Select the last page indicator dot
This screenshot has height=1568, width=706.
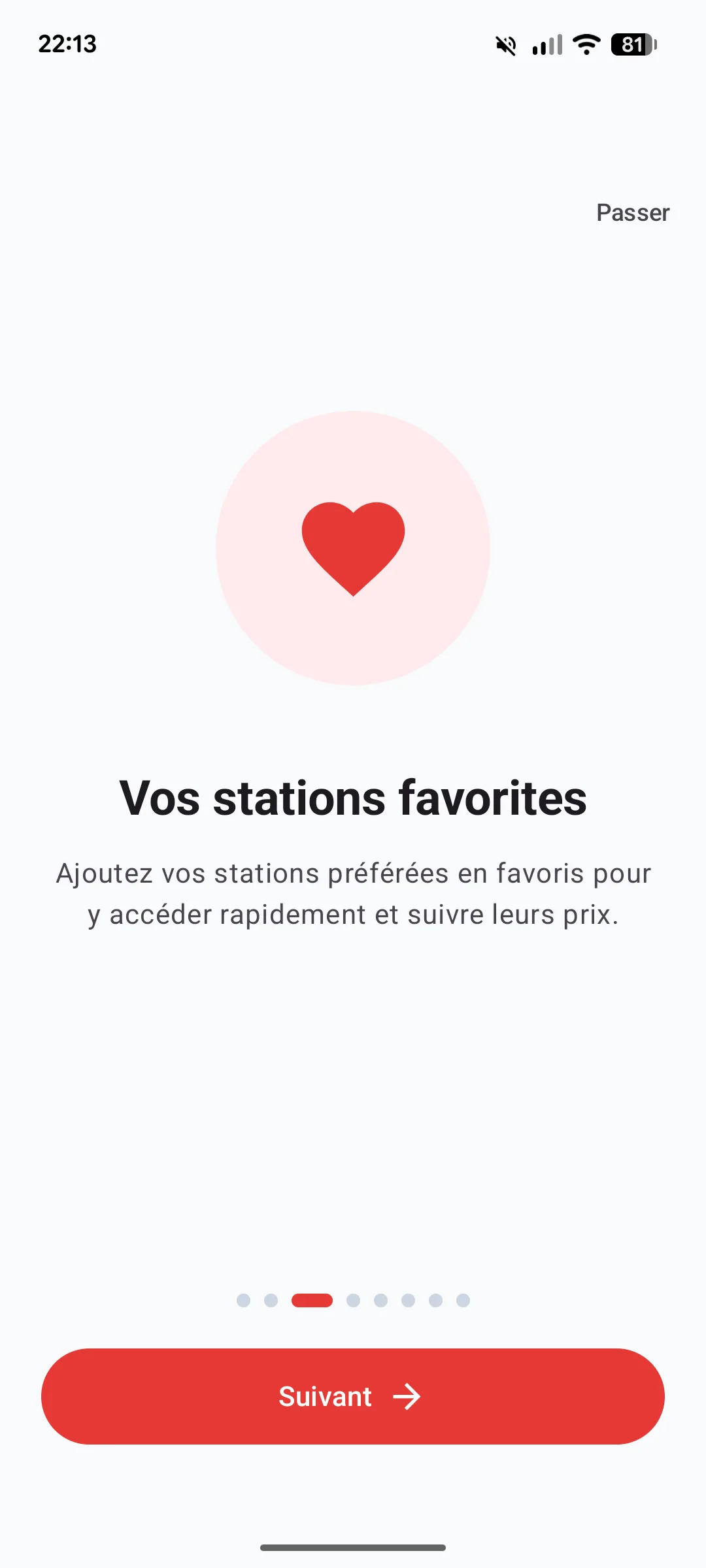(463, 1300)
